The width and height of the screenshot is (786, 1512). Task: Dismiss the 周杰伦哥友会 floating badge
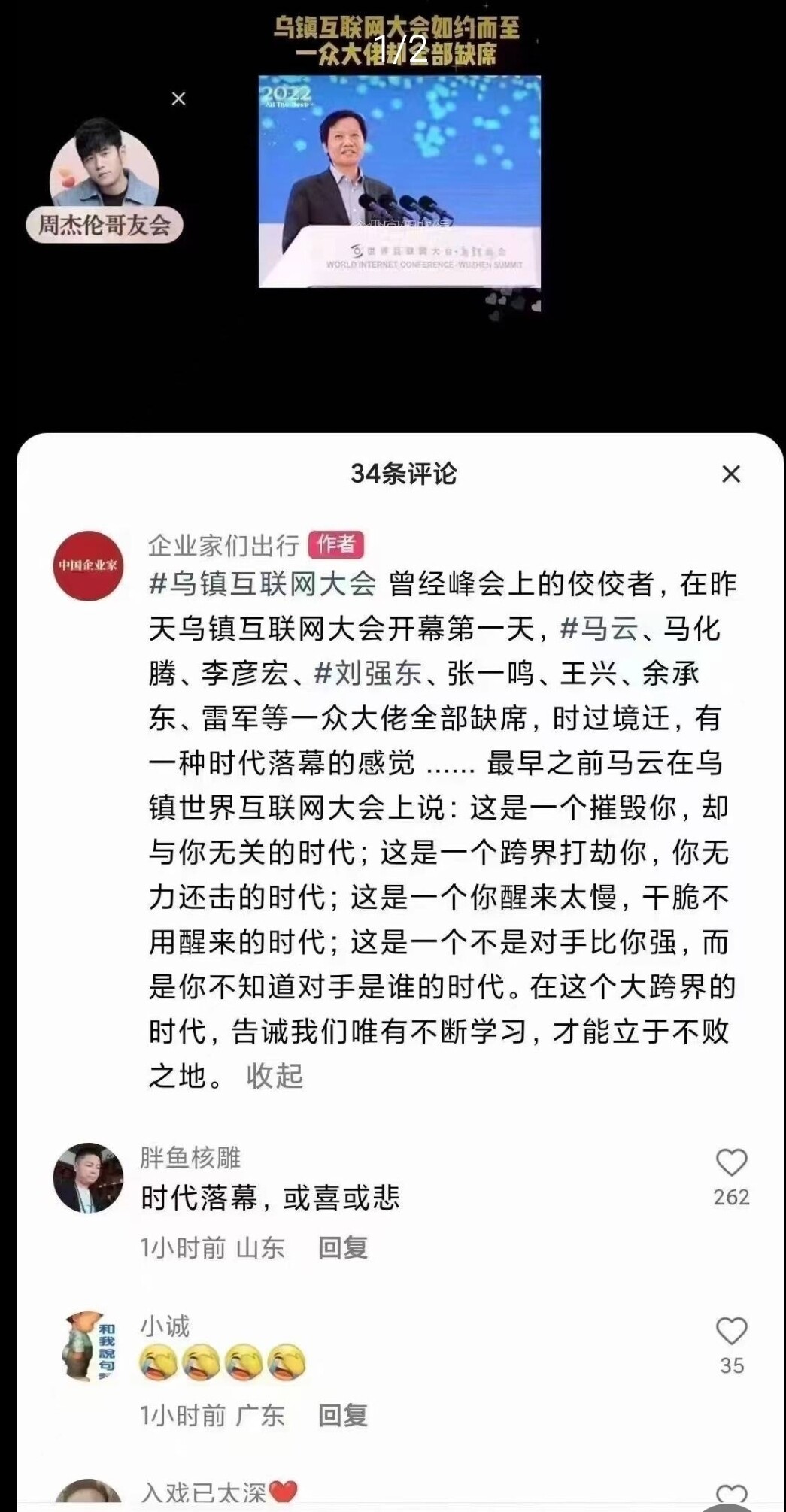tap(178, 98)
